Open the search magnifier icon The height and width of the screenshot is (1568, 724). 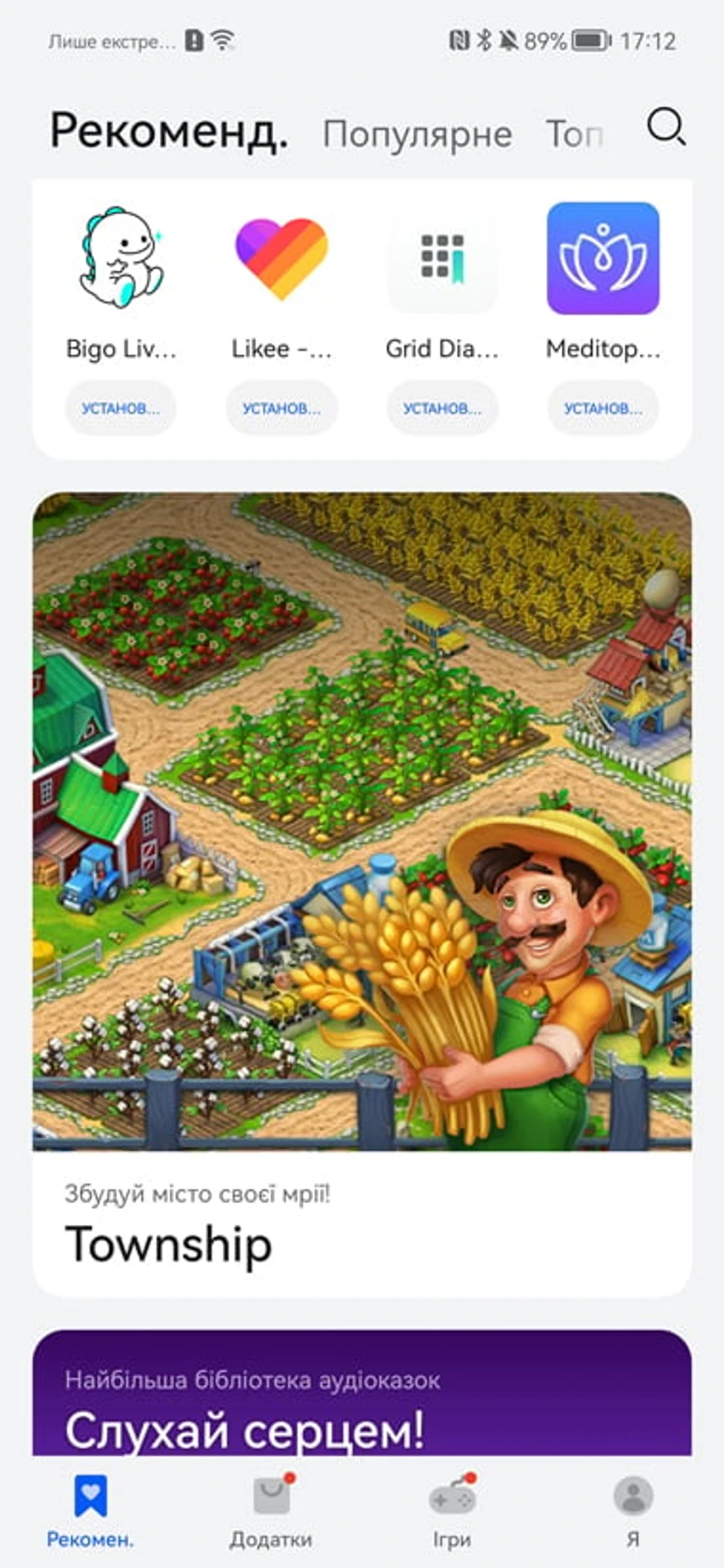click(665, 127)
